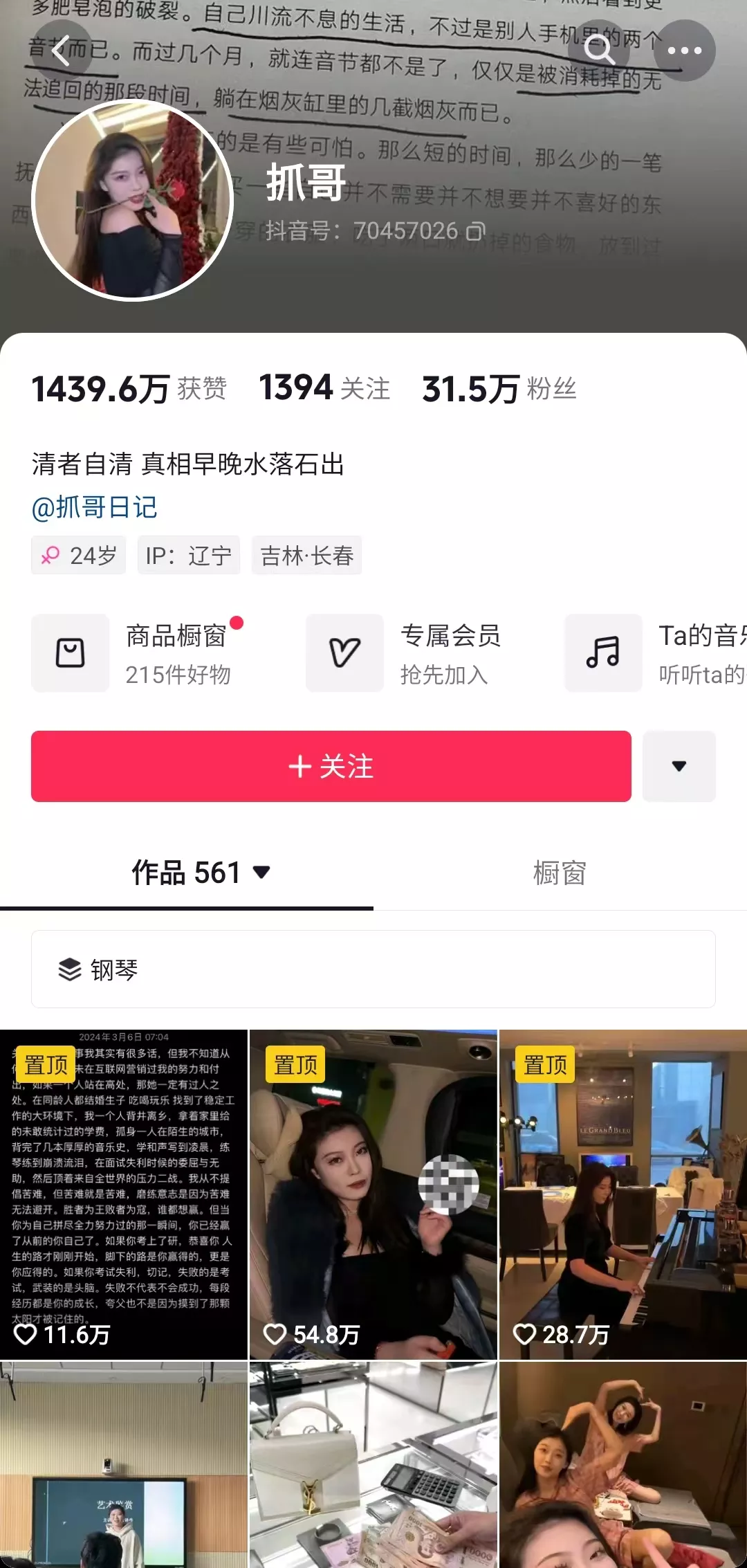Screen dimensions: 747x1568
Task: Open search on this profile
Action: click(x=599, y=51)
